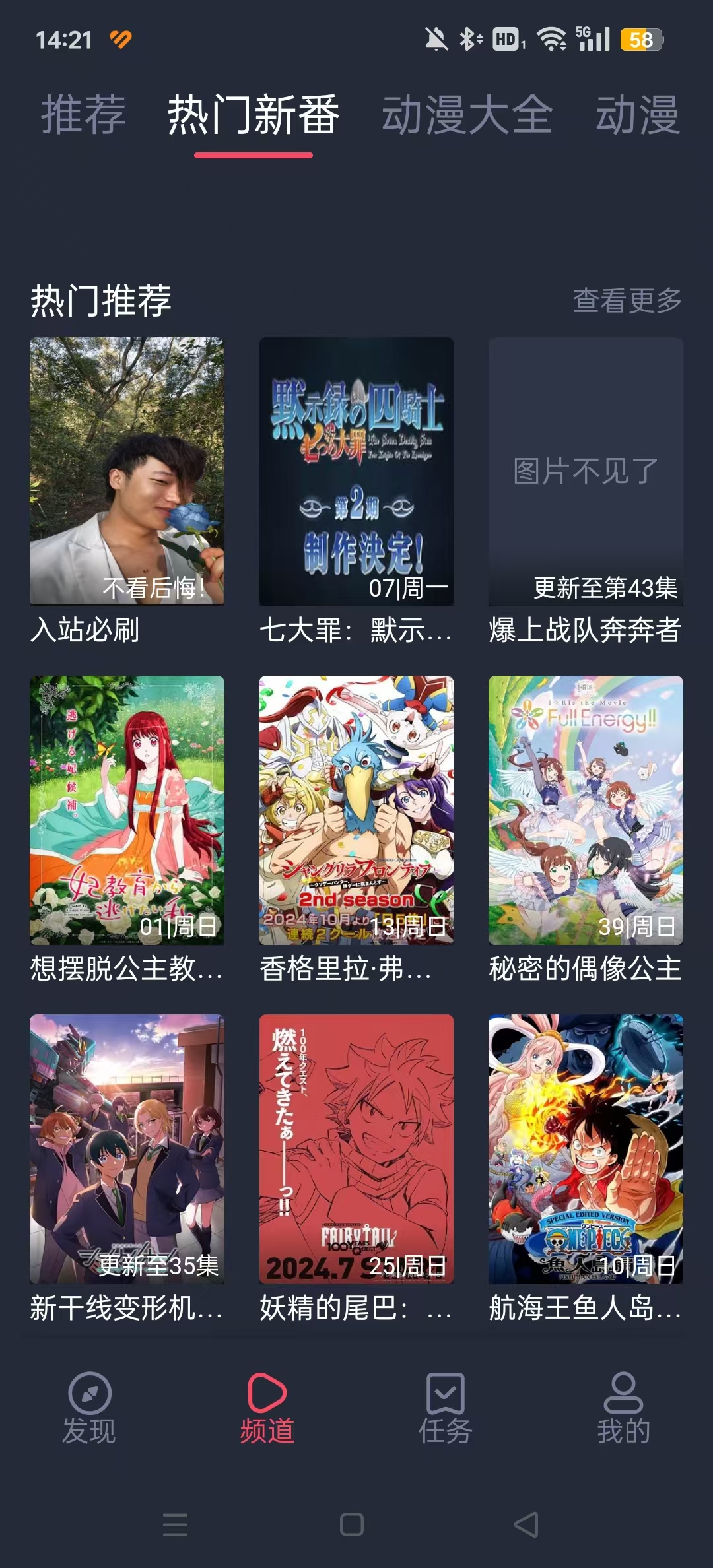
Task: Open 新干线变形机 anime card
Action: click(127, 1148)
